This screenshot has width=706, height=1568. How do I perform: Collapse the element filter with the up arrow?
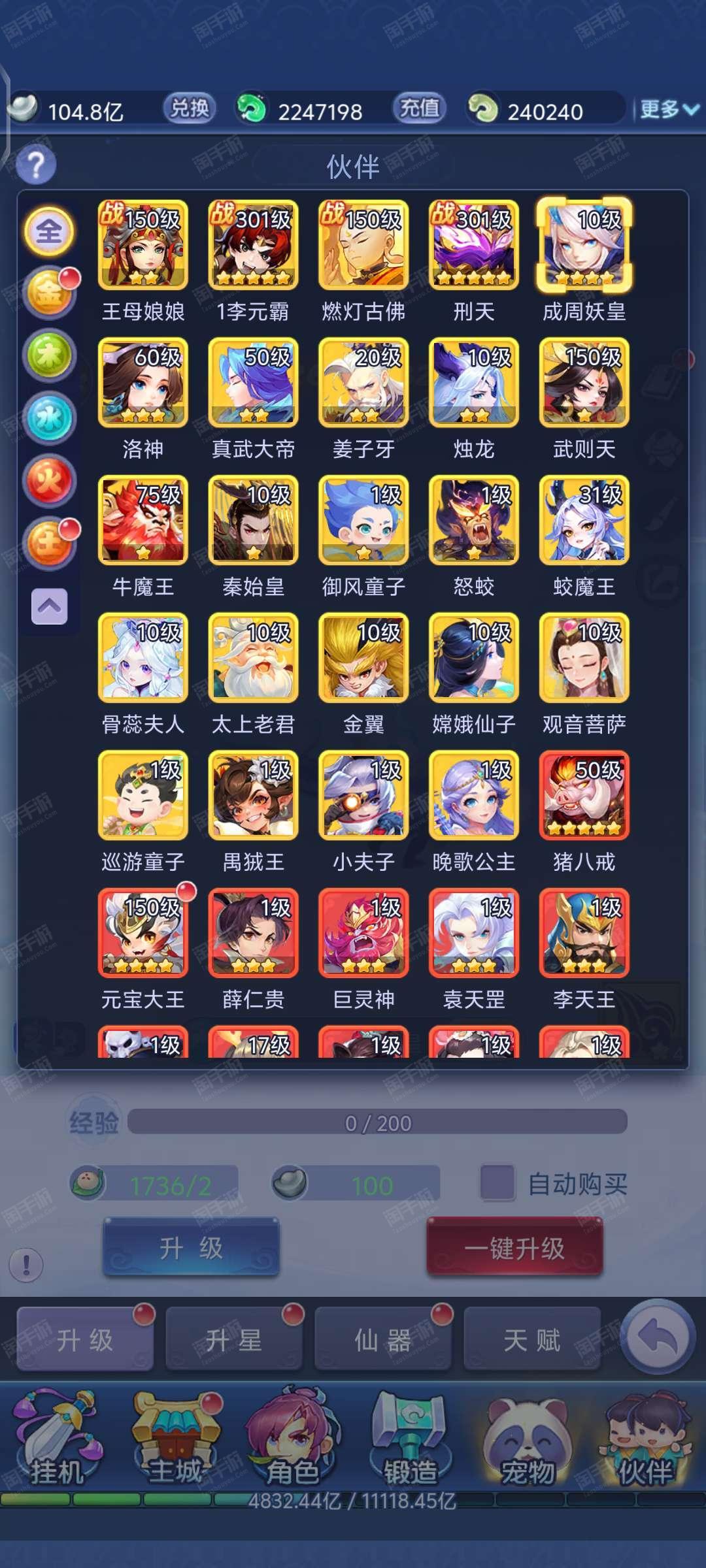pyautogui.click(x=50, y=606)
